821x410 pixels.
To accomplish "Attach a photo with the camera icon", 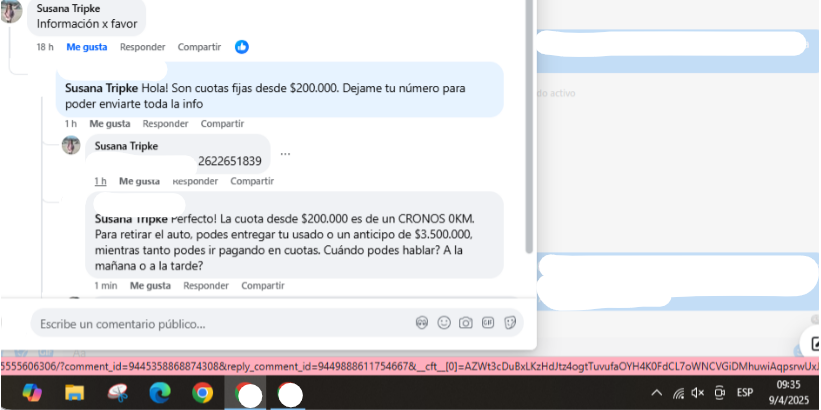I will click(x=465, y=323).
